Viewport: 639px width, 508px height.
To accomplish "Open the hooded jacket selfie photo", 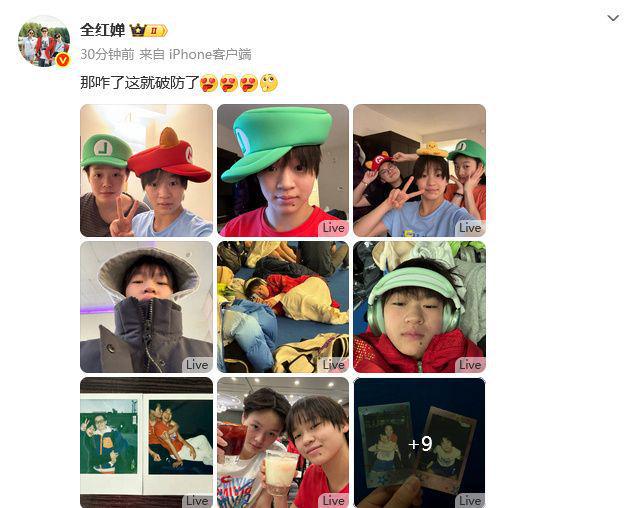I will pyautogui.click(x=146, y=307).
